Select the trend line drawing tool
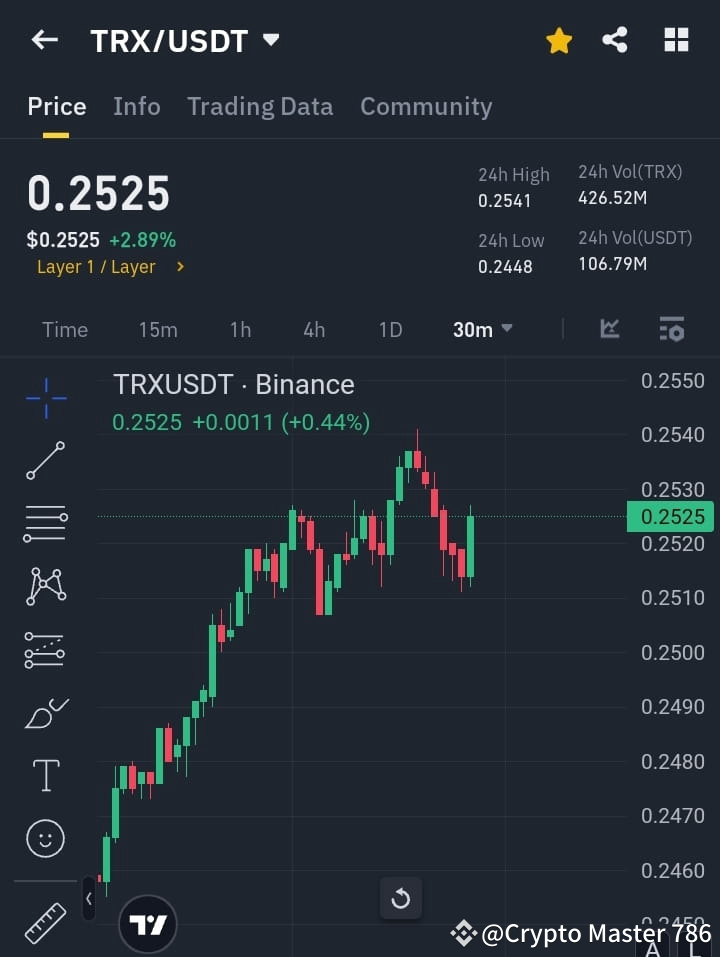The image size is (720, 957). click(x=45, y=461)
